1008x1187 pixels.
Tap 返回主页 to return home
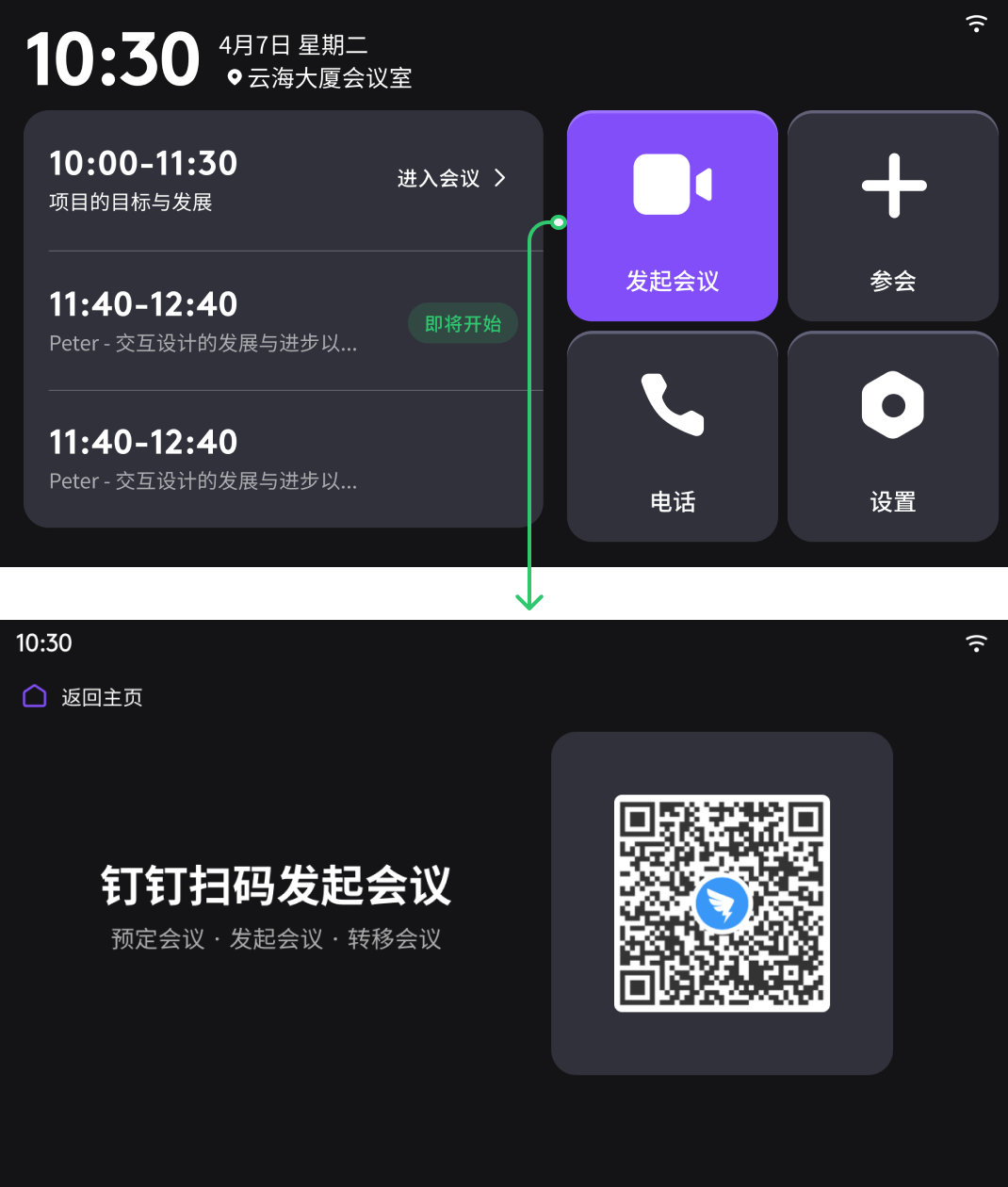pyautogui.click(x=83, y=697)
